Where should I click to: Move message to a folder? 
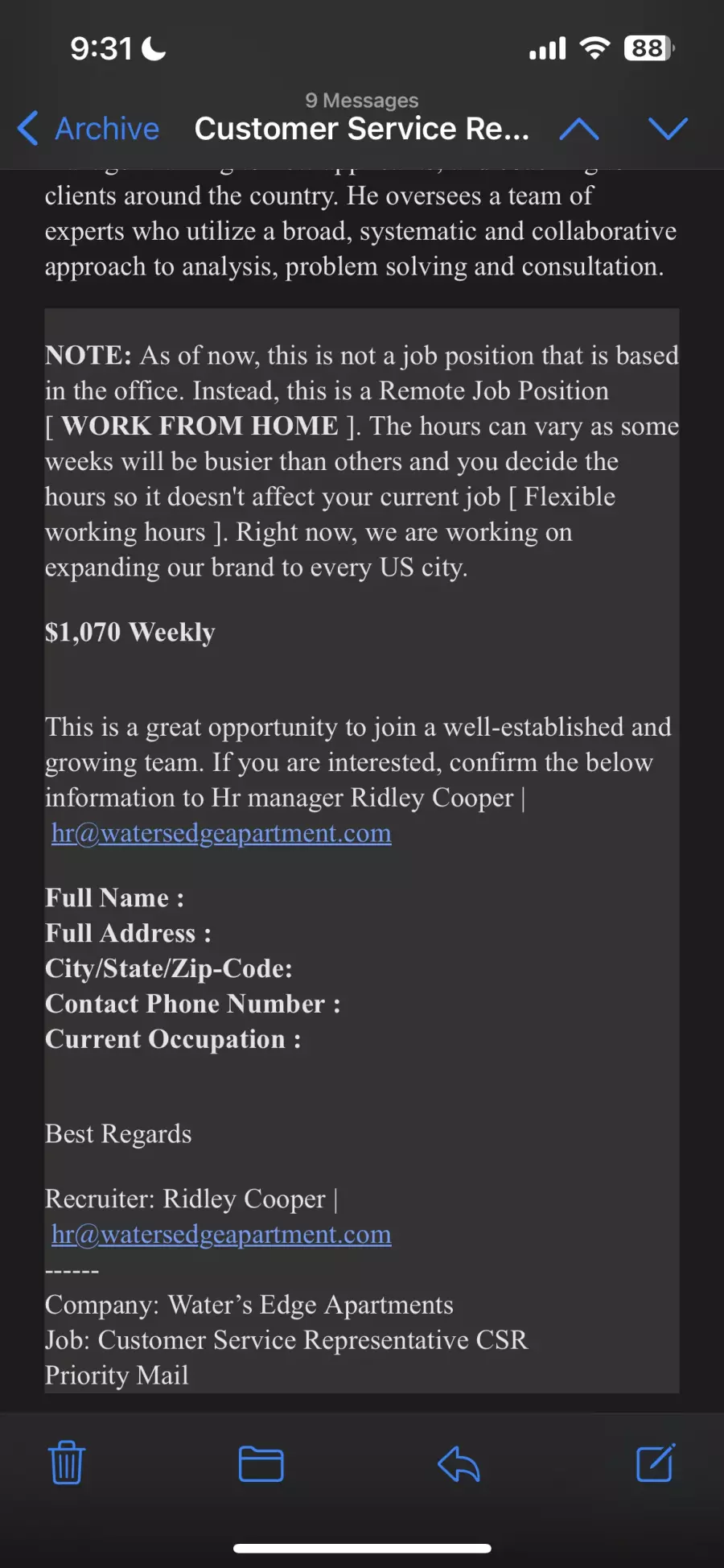tap(261, 1463)
